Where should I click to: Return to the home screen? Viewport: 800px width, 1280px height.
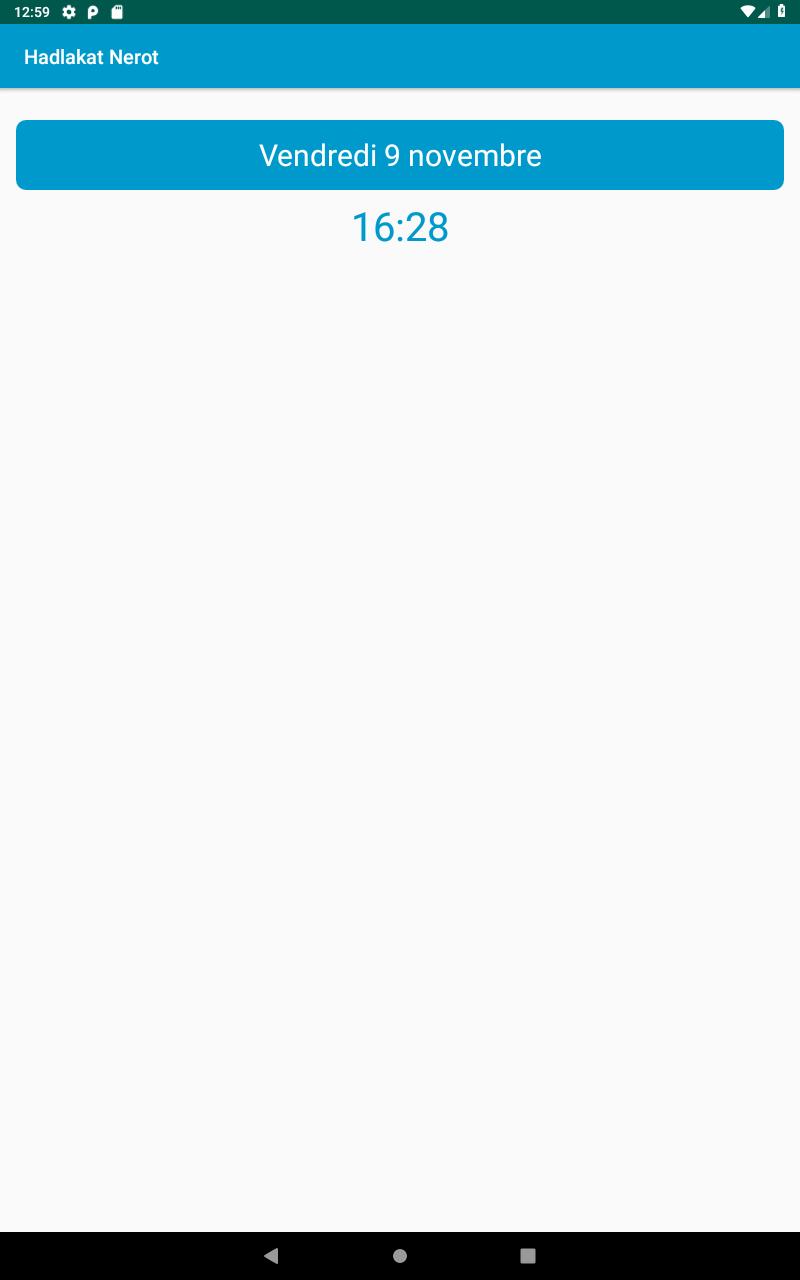tap(400, 1256)
